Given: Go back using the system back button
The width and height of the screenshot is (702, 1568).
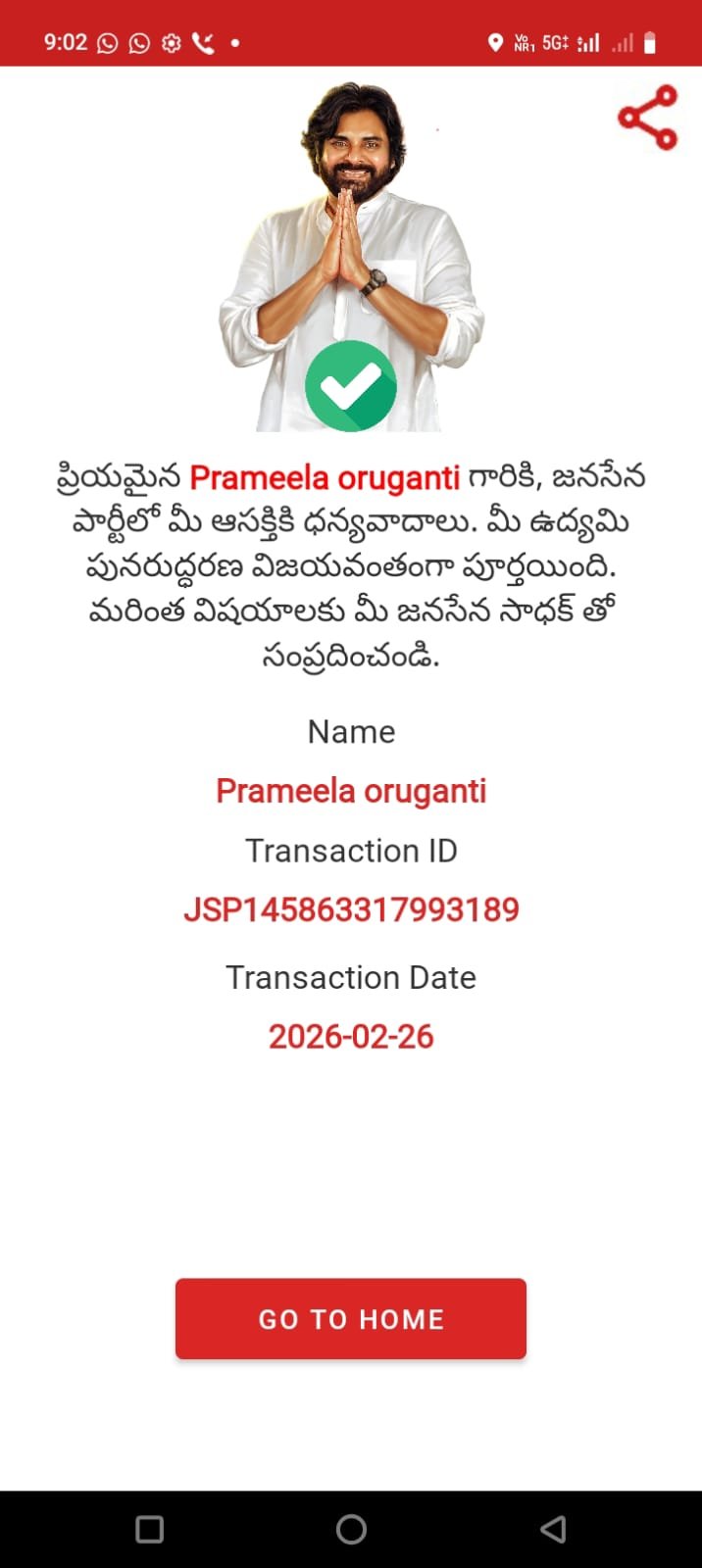Looking at the screenshot, I should pyautogui.click(x=553, y=1529).
